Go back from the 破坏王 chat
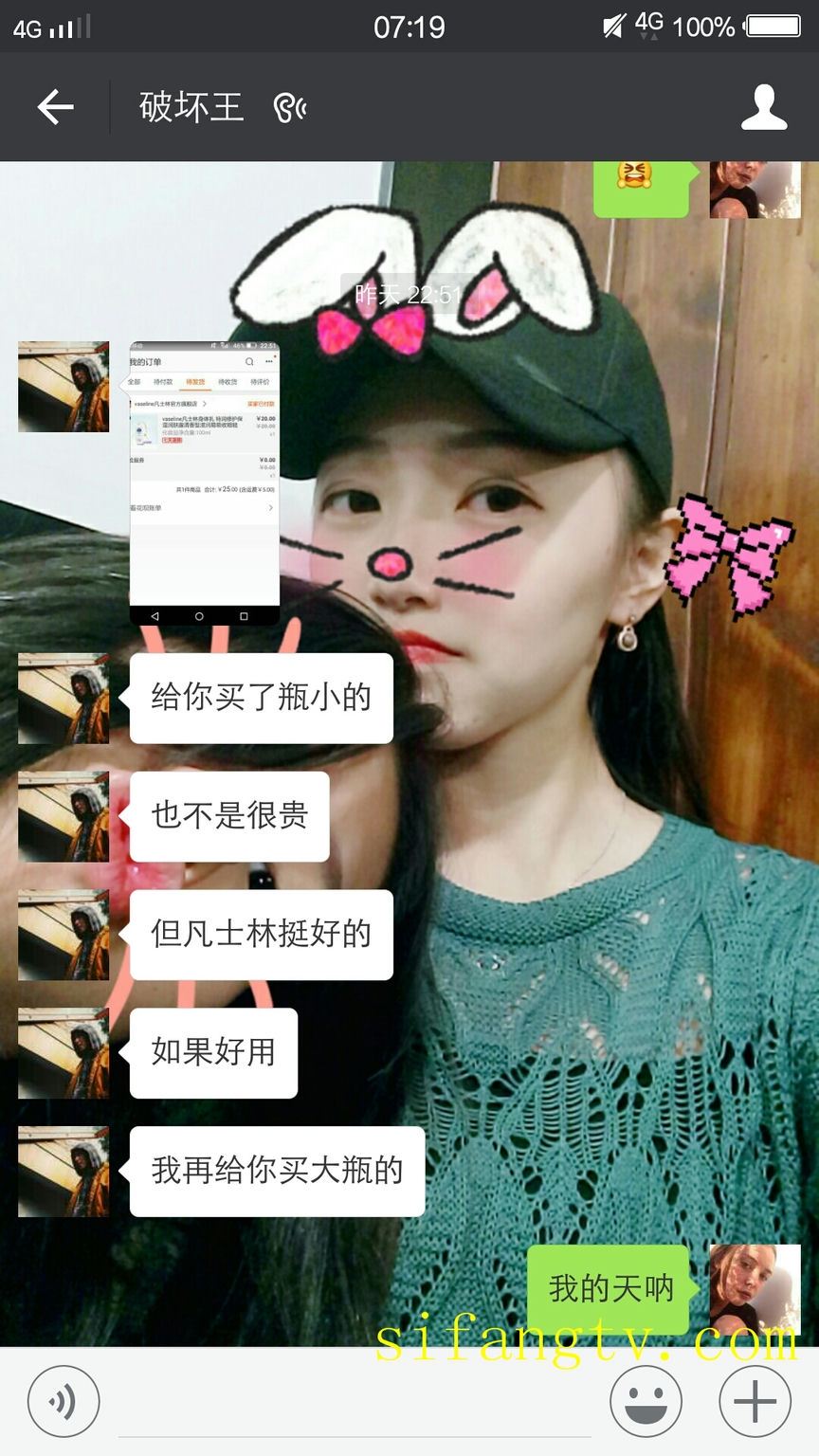The image size is (819, 1456). click(x=55, y=107)
